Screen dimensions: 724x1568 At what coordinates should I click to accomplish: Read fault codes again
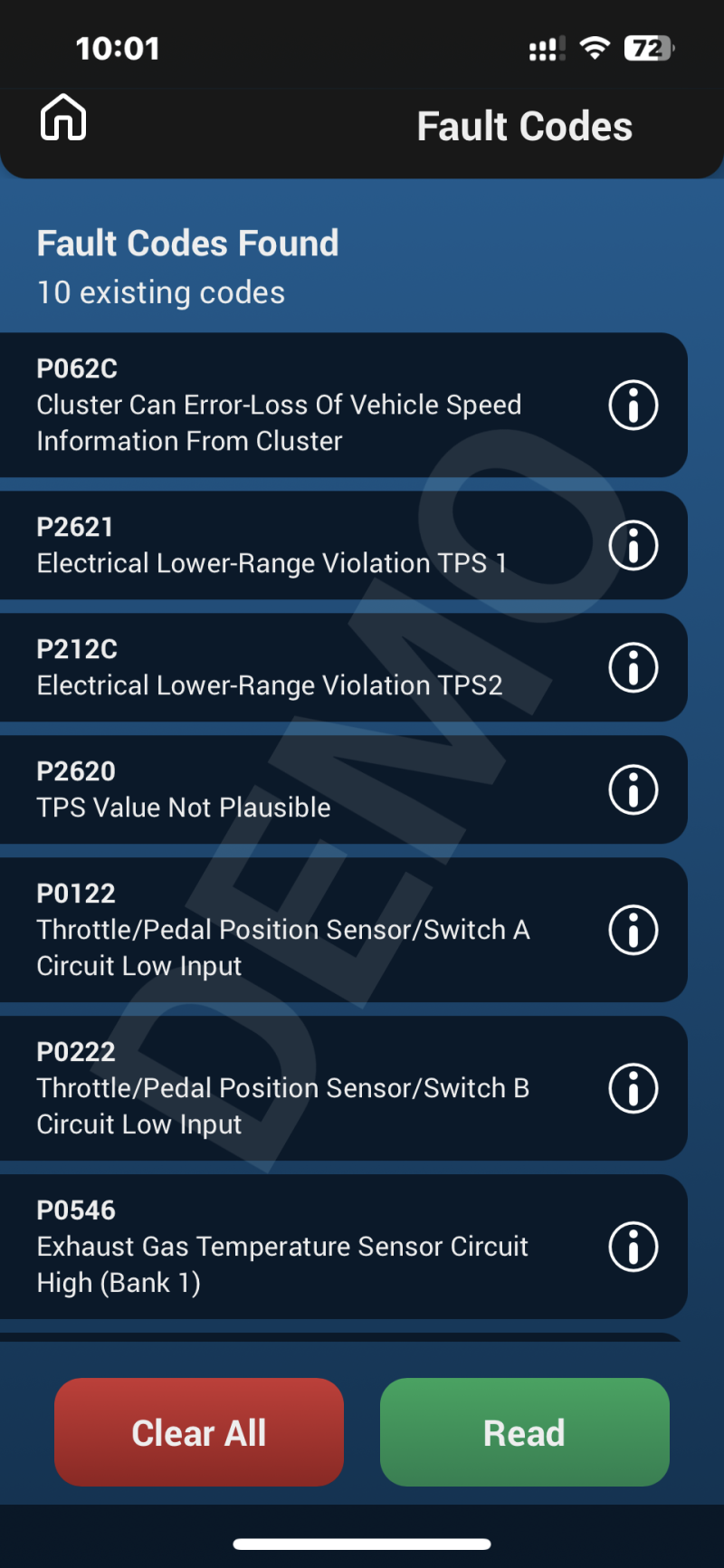pos(525,1432)
